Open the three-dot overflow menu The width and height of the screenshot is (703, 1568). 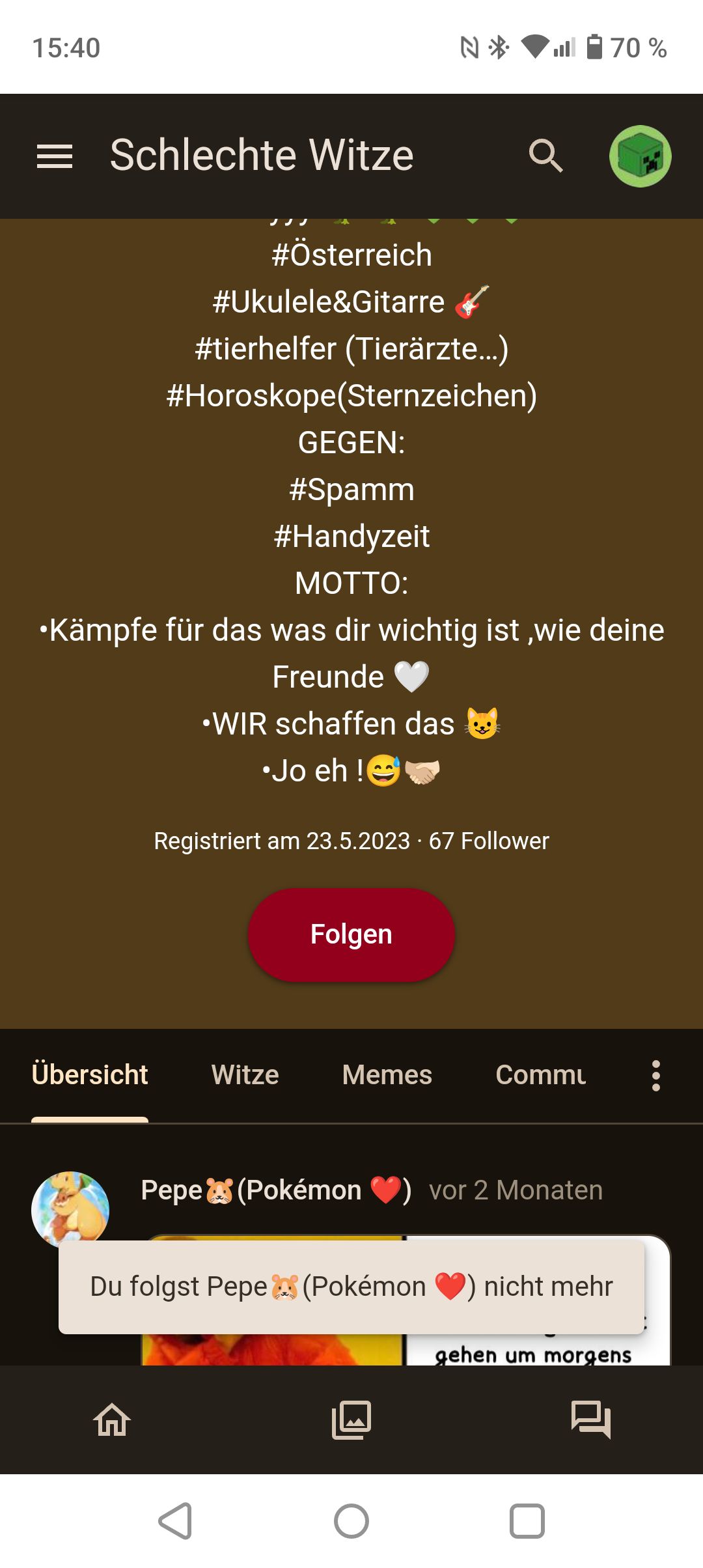656,1075
